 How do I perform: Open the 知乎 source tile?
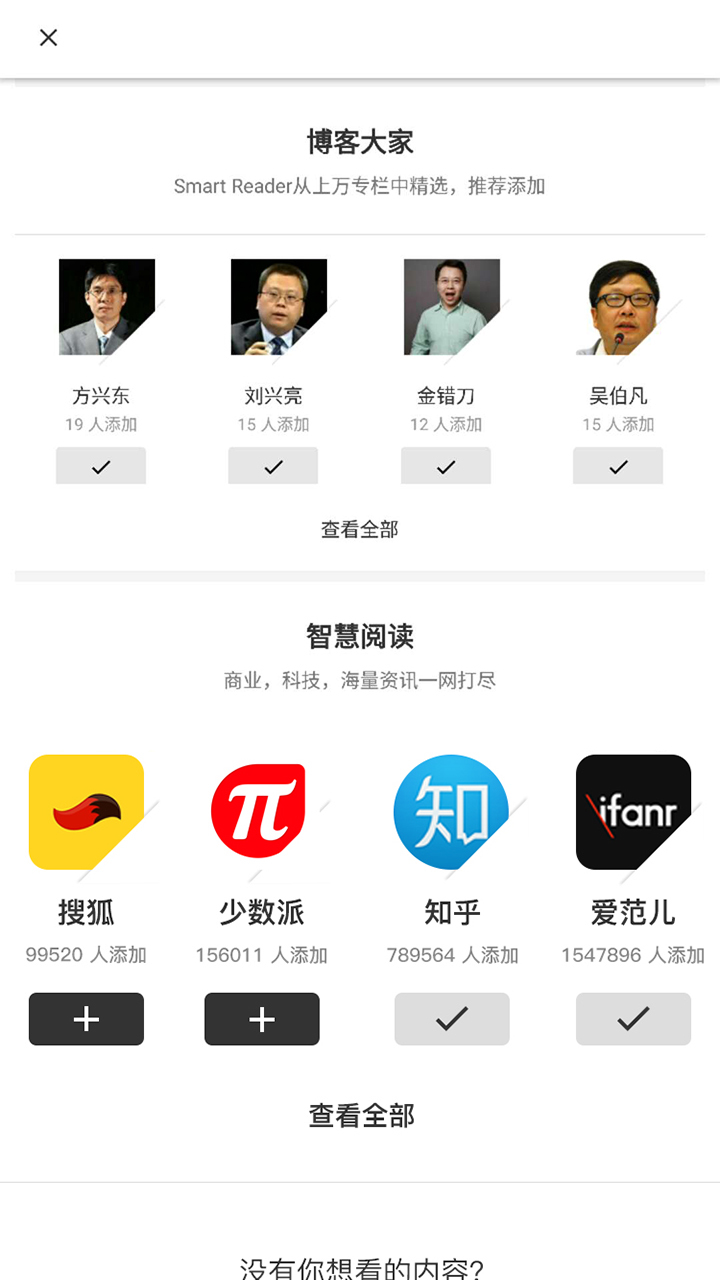[x=451, y=812]
